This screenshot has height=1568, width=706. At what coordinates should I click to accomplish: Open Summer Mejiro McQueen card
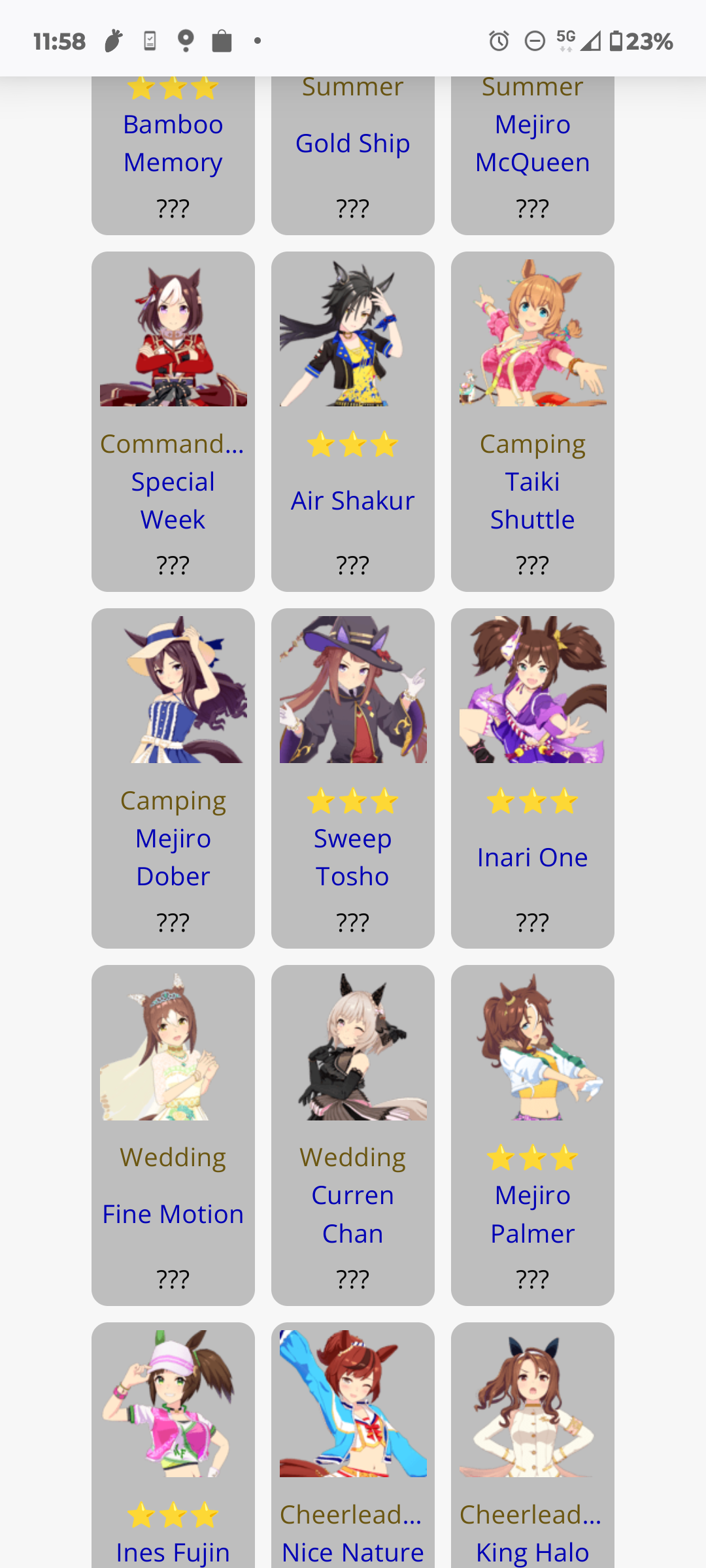pos(533,155)
